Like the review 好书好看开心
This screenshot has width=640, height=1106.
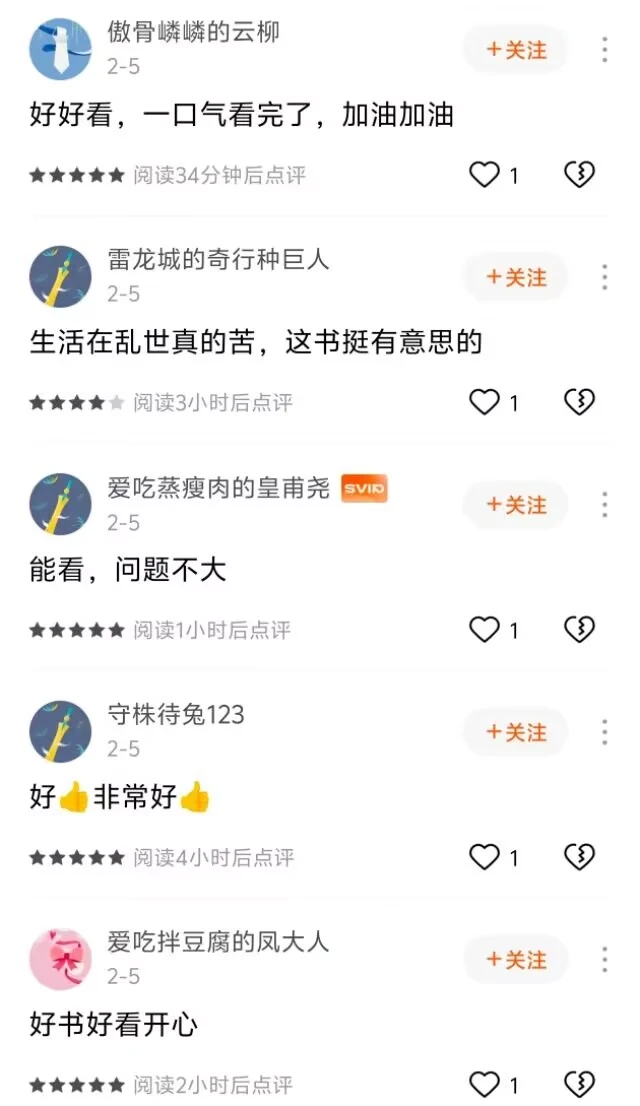pyautogui.click(x=485, y=1084)
